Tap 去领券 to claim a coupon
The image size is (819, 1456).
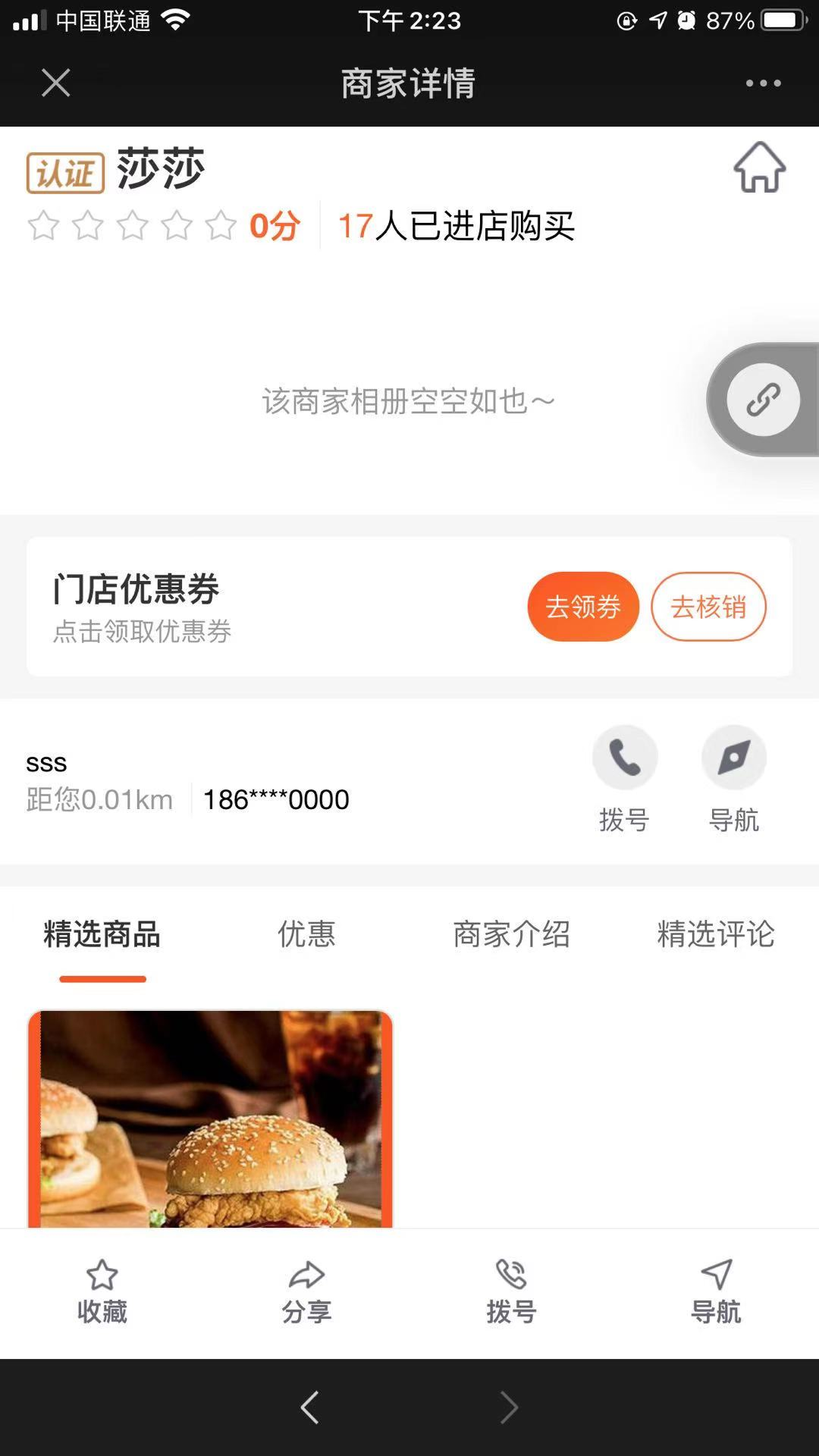(x=583, y=607)
